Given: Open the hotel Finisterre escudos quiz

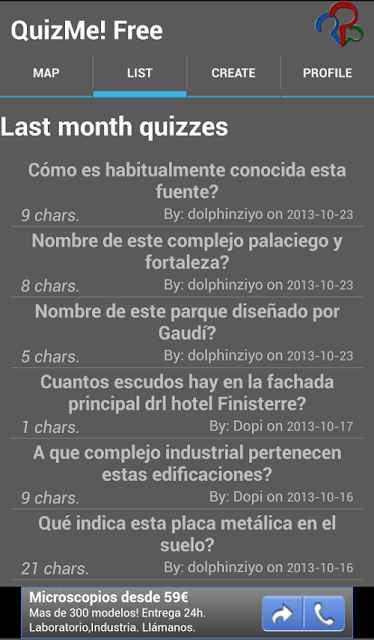Looking at the screenshot, I should 187,403.
